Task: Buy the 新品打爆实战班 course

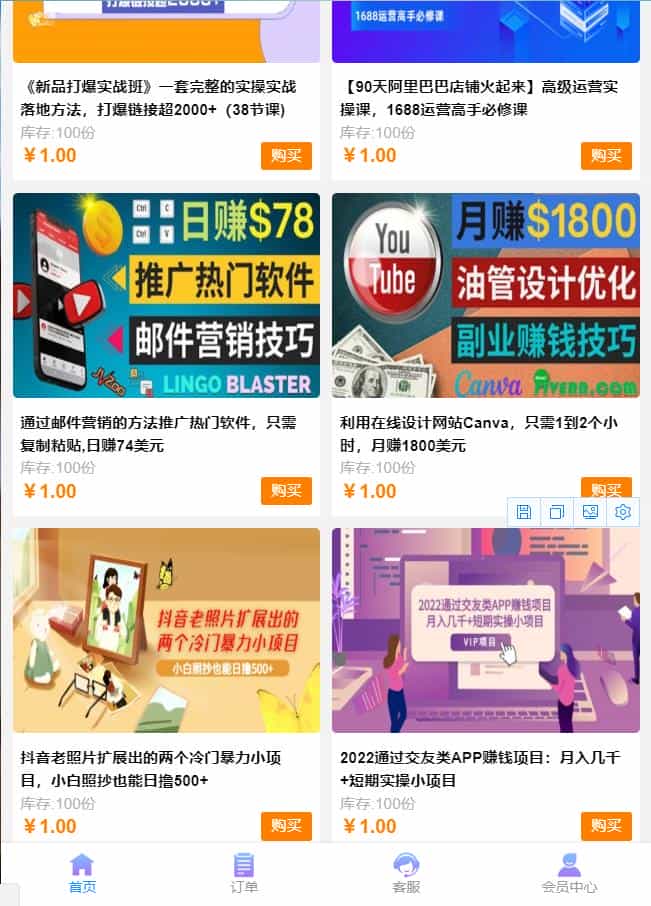Action: [286, 156]
